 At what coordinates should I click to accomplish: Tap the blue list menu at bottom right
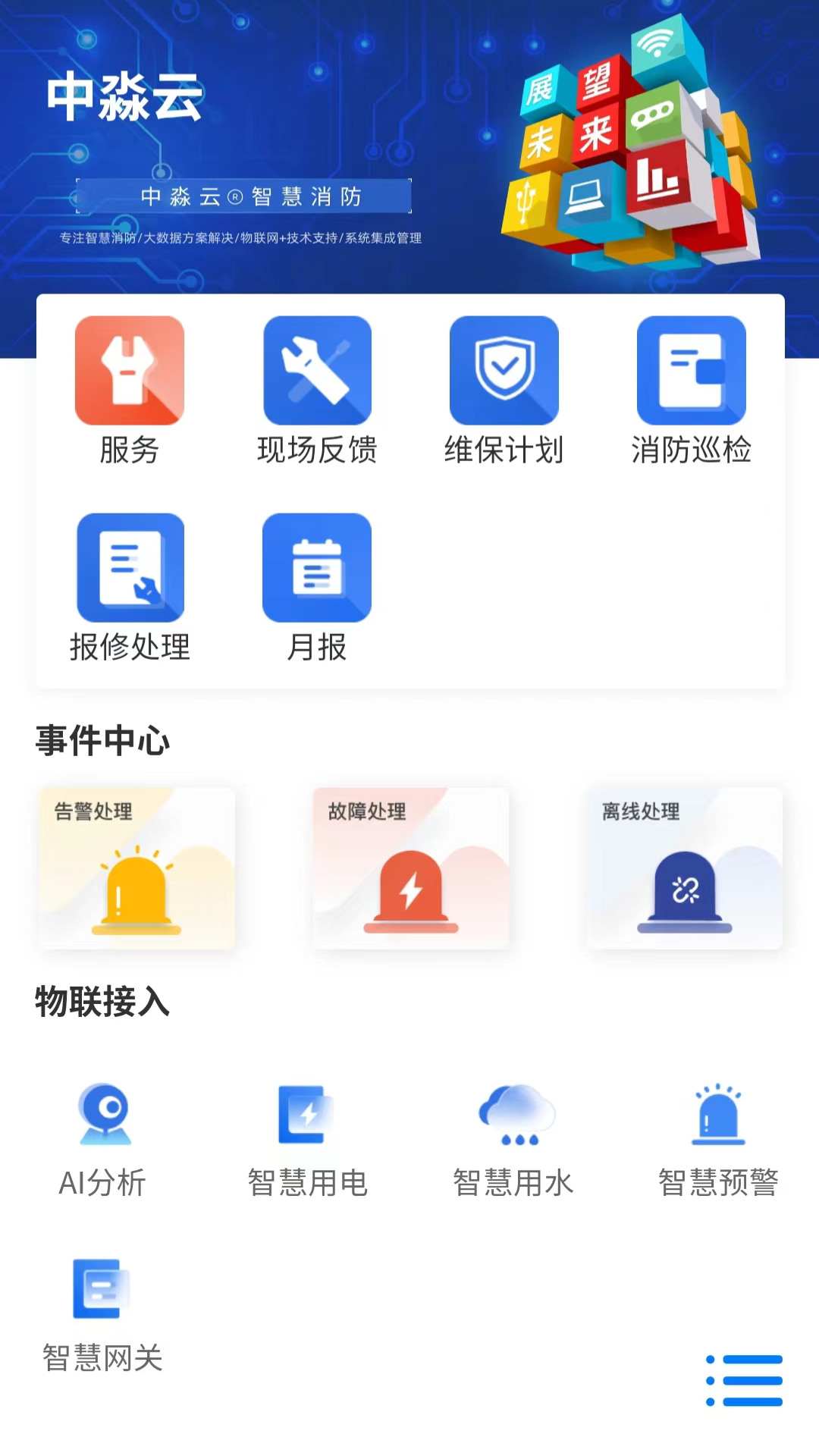click(x=745, y=1382)
